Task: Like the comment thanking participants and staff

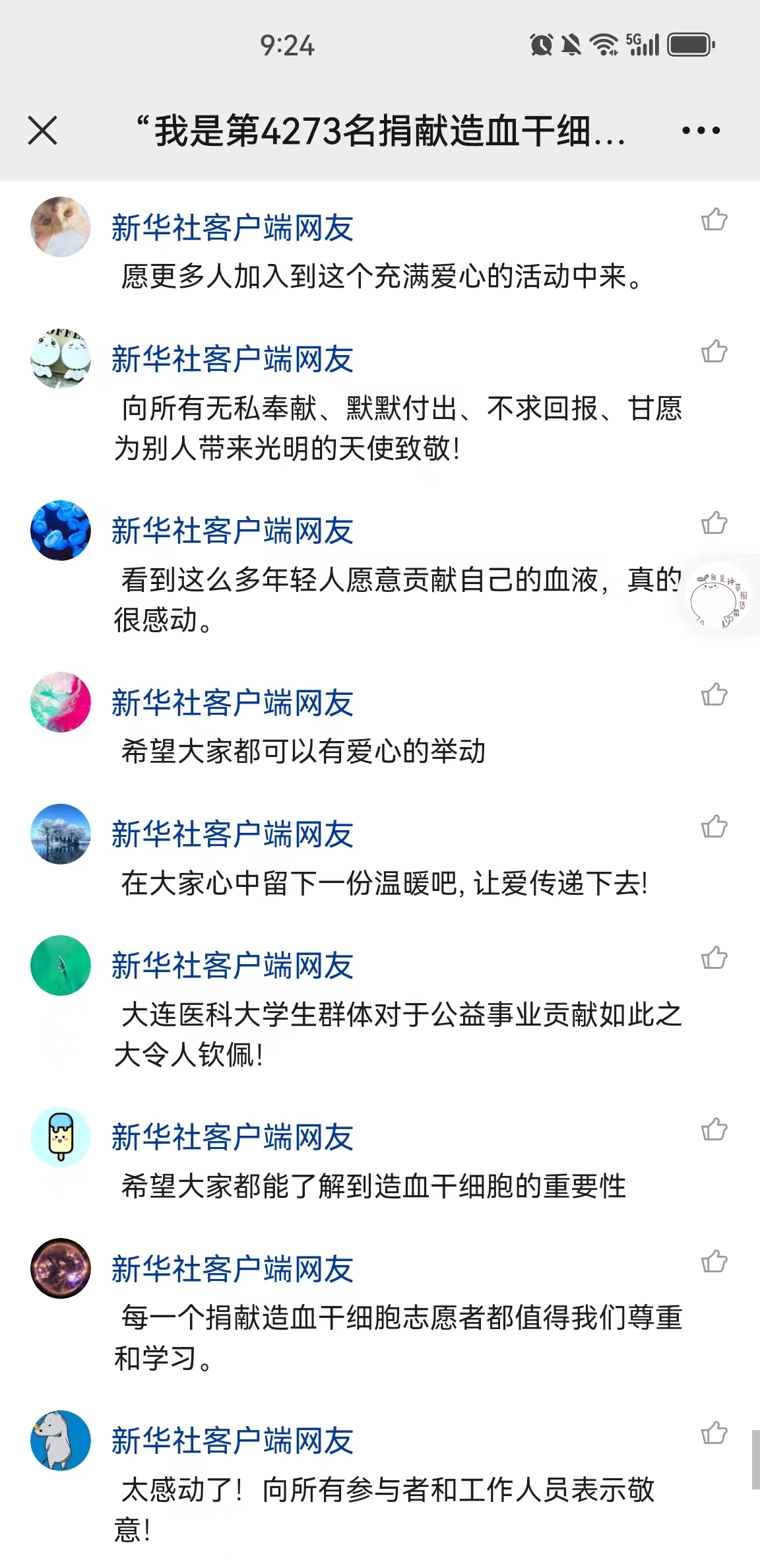Action: click(714, 1433)
